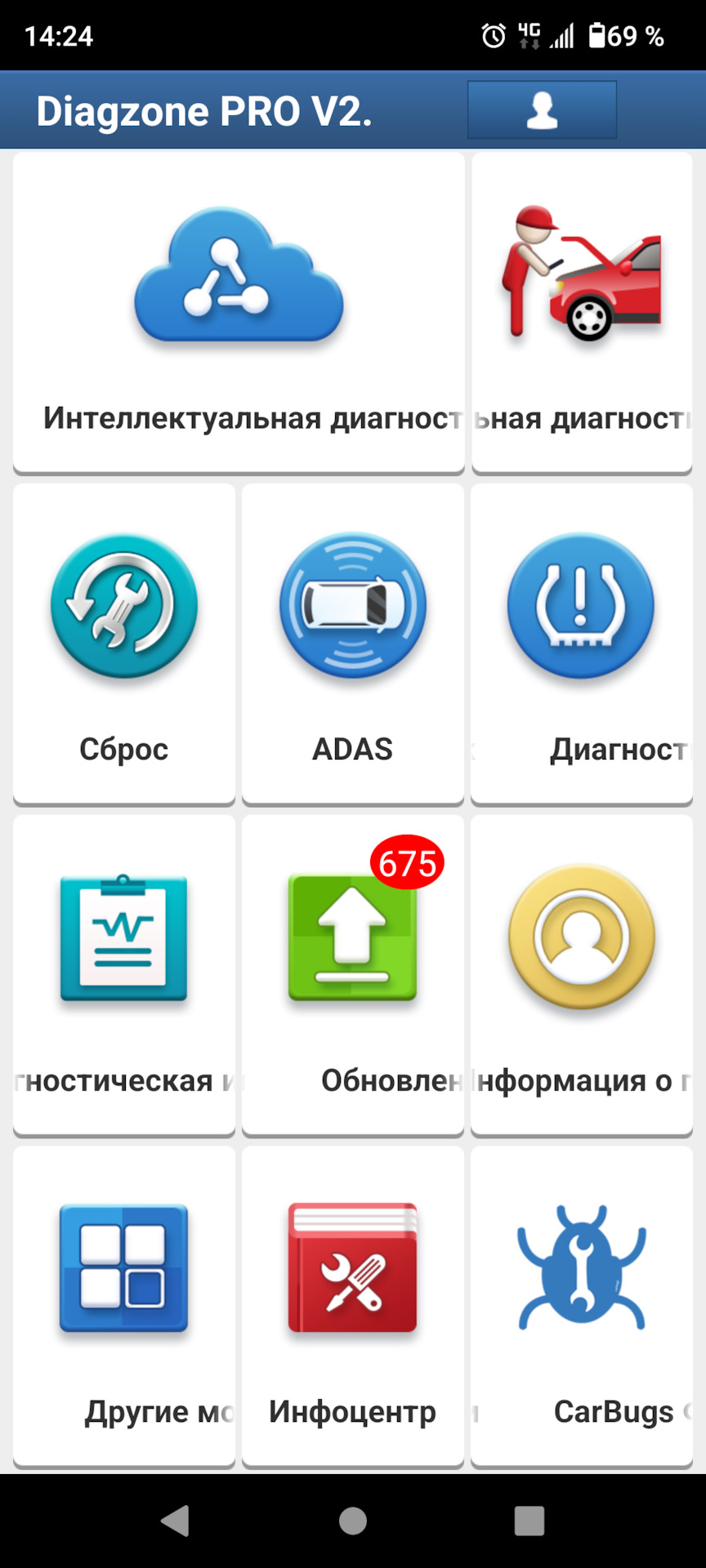Open the tire pressure Диагностика tile
Viewport: 706px width, 1568px height.
582,644
